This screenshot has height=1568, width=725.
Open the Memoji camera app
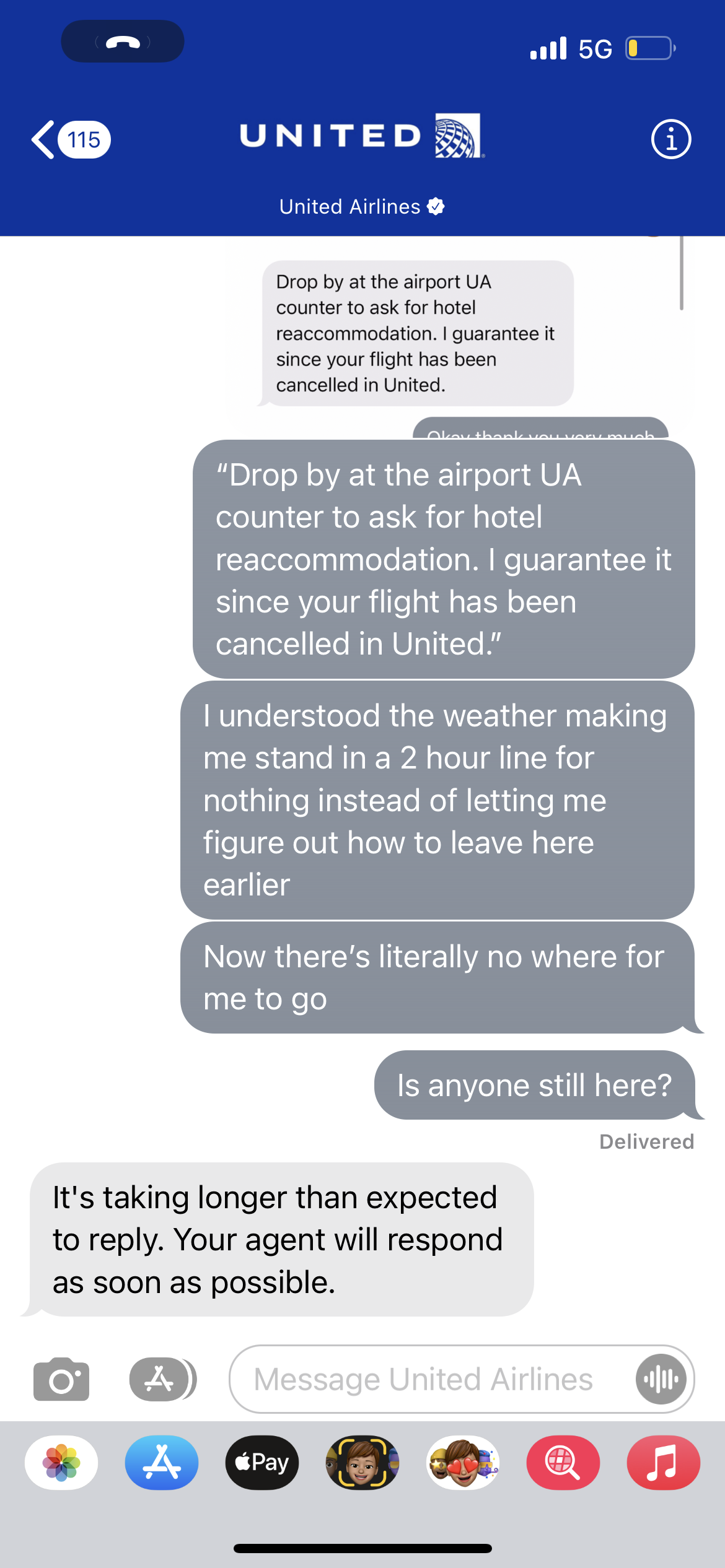point(362,1462)
